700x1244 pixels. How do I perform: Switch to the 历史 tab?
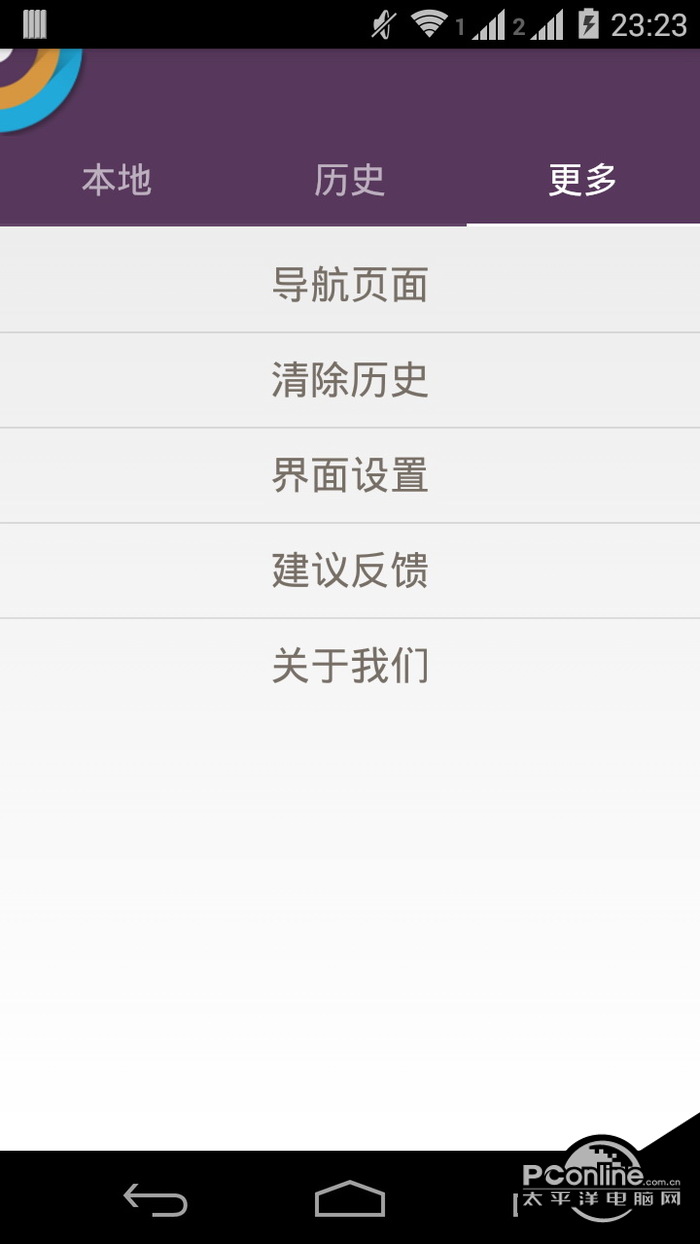point(349,181)
